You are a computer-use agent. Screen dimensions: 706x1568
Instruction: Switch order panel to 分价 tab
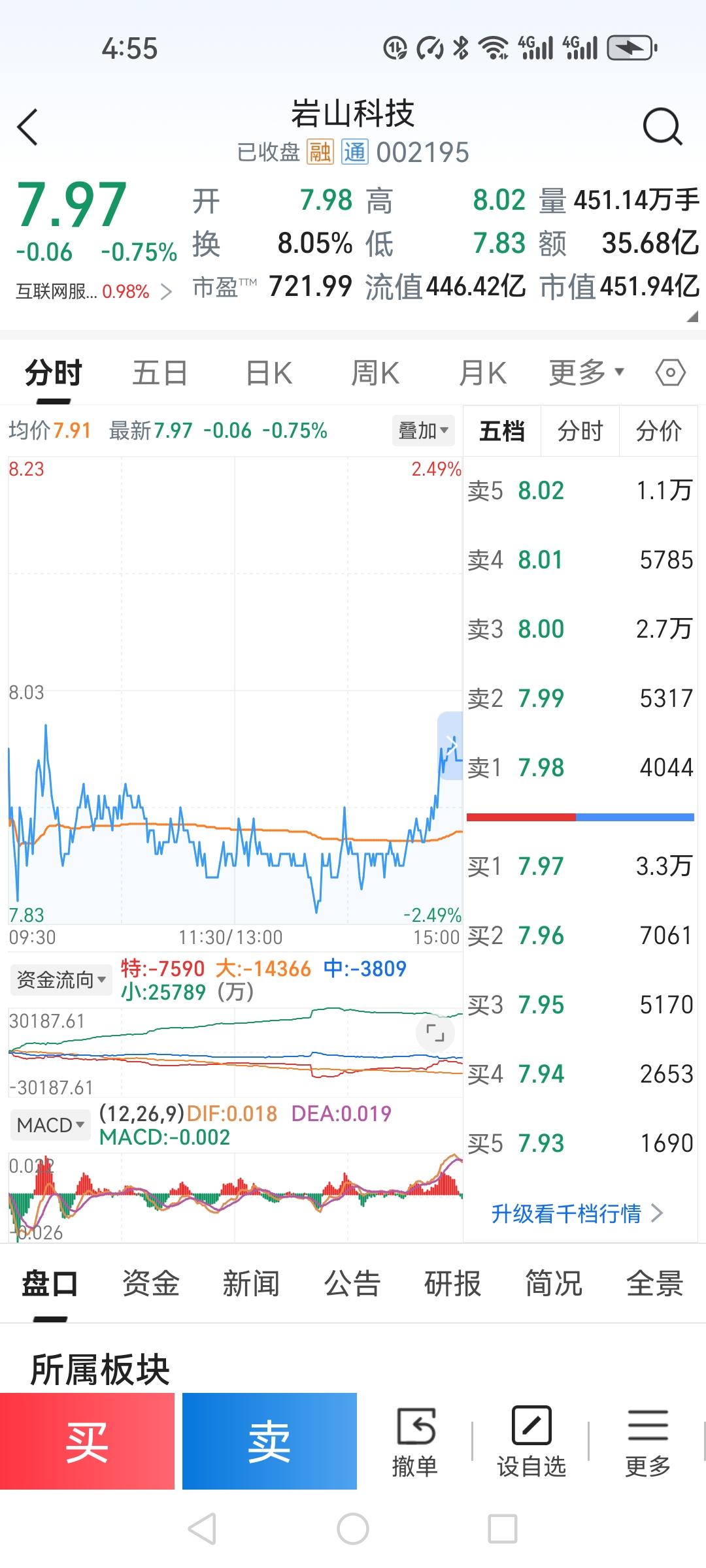tap(658, 431)
